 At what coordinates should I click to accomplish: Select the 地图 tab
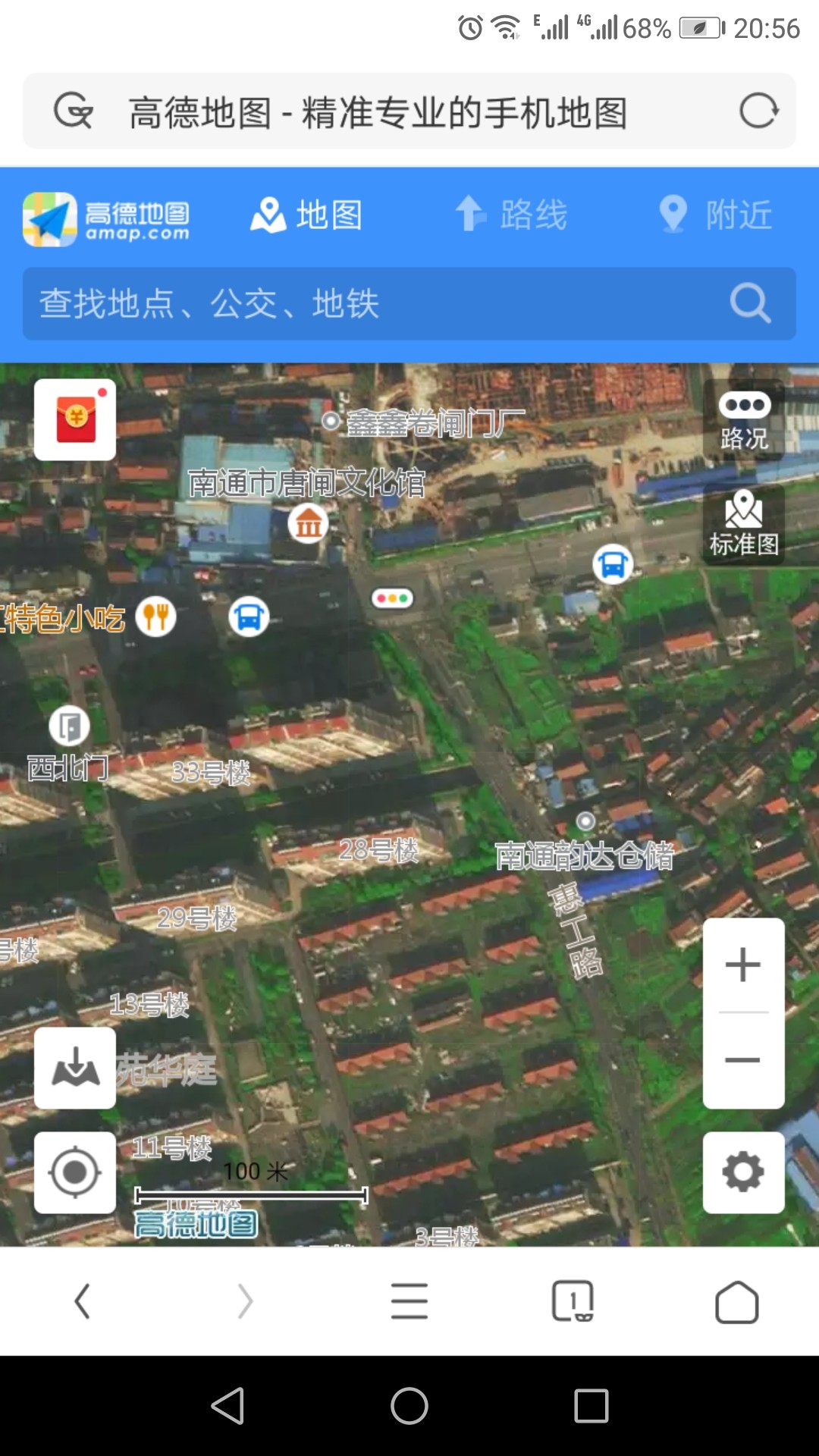pos(307,215)
